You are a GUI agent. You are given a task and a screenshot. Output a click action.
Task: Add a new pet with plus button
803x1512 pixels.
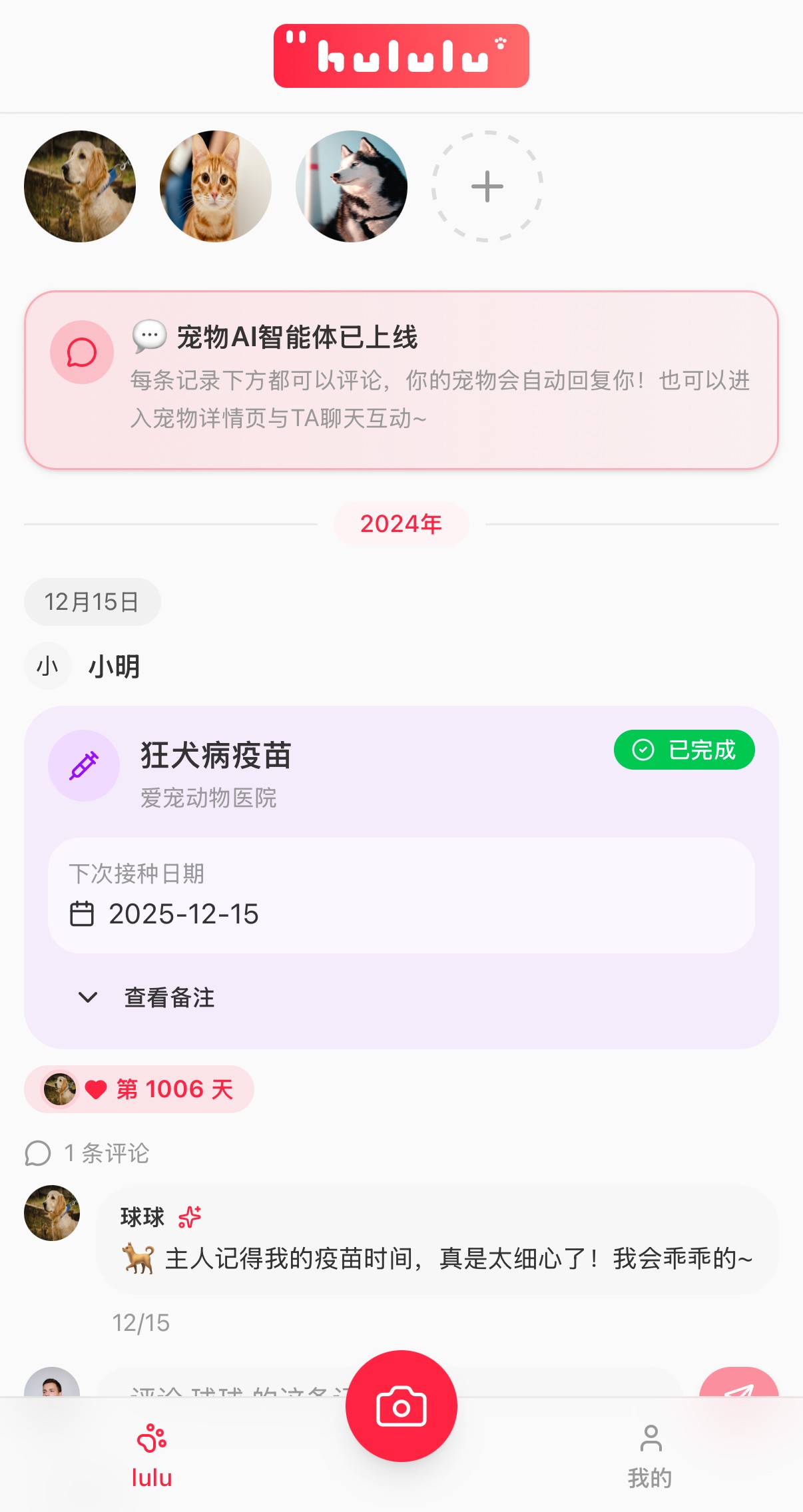[487, 186]
